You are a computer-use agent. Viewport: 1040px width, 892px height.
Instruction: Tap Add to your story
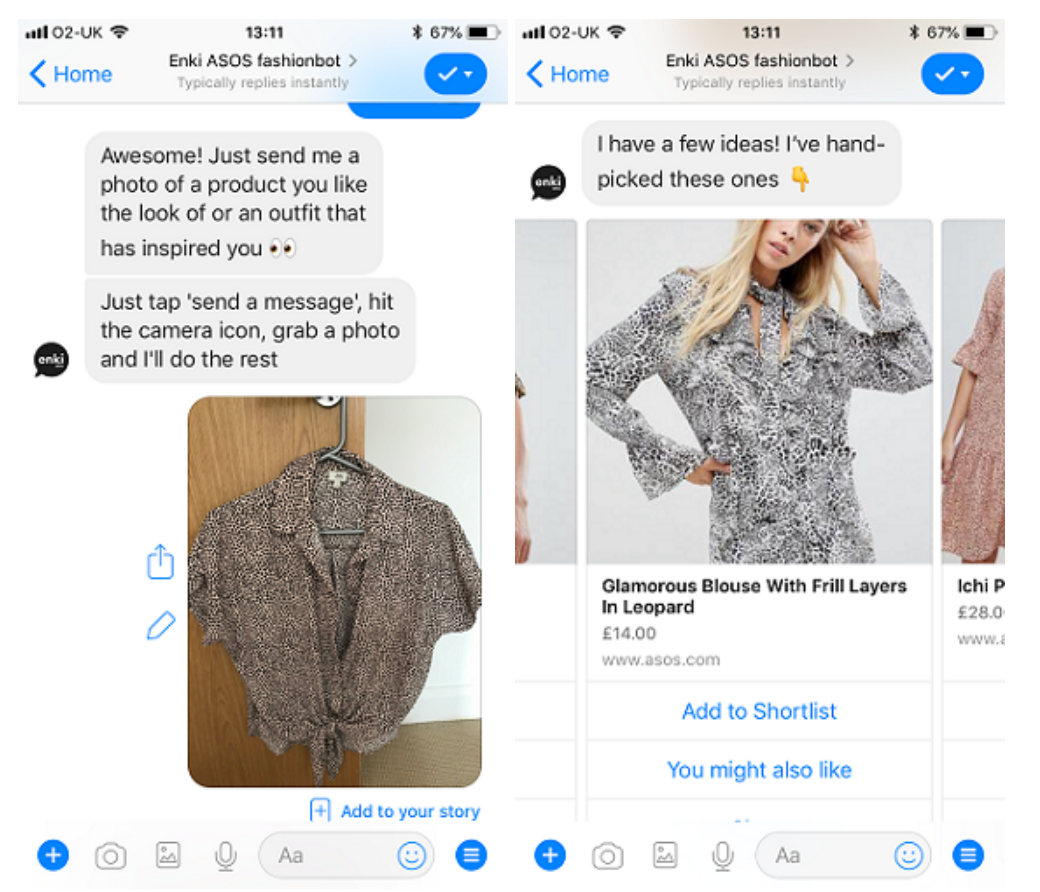[x=398, y=811]
